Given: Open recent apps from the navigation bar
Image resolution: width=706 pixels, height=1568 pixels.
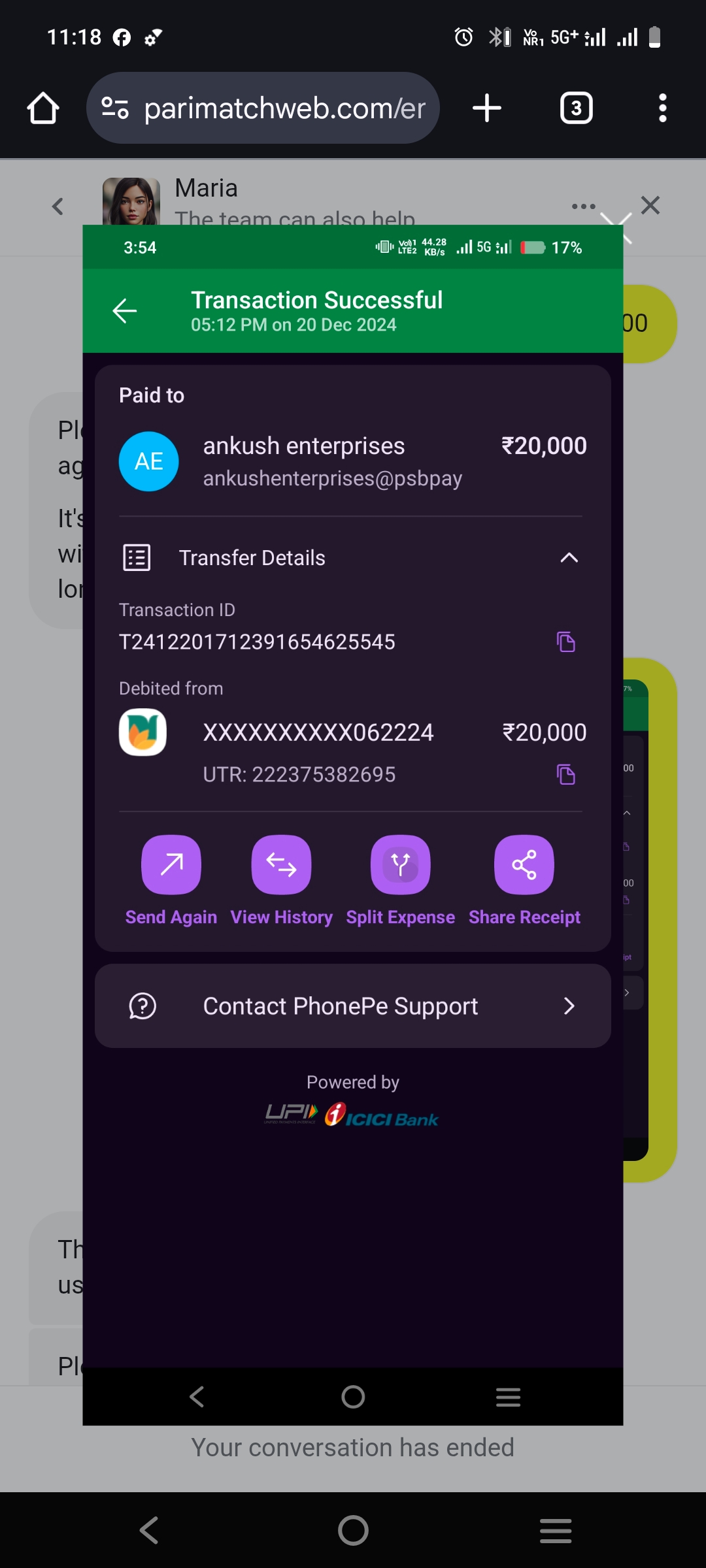Looking at the screenshot, I should click(556, 1530).
